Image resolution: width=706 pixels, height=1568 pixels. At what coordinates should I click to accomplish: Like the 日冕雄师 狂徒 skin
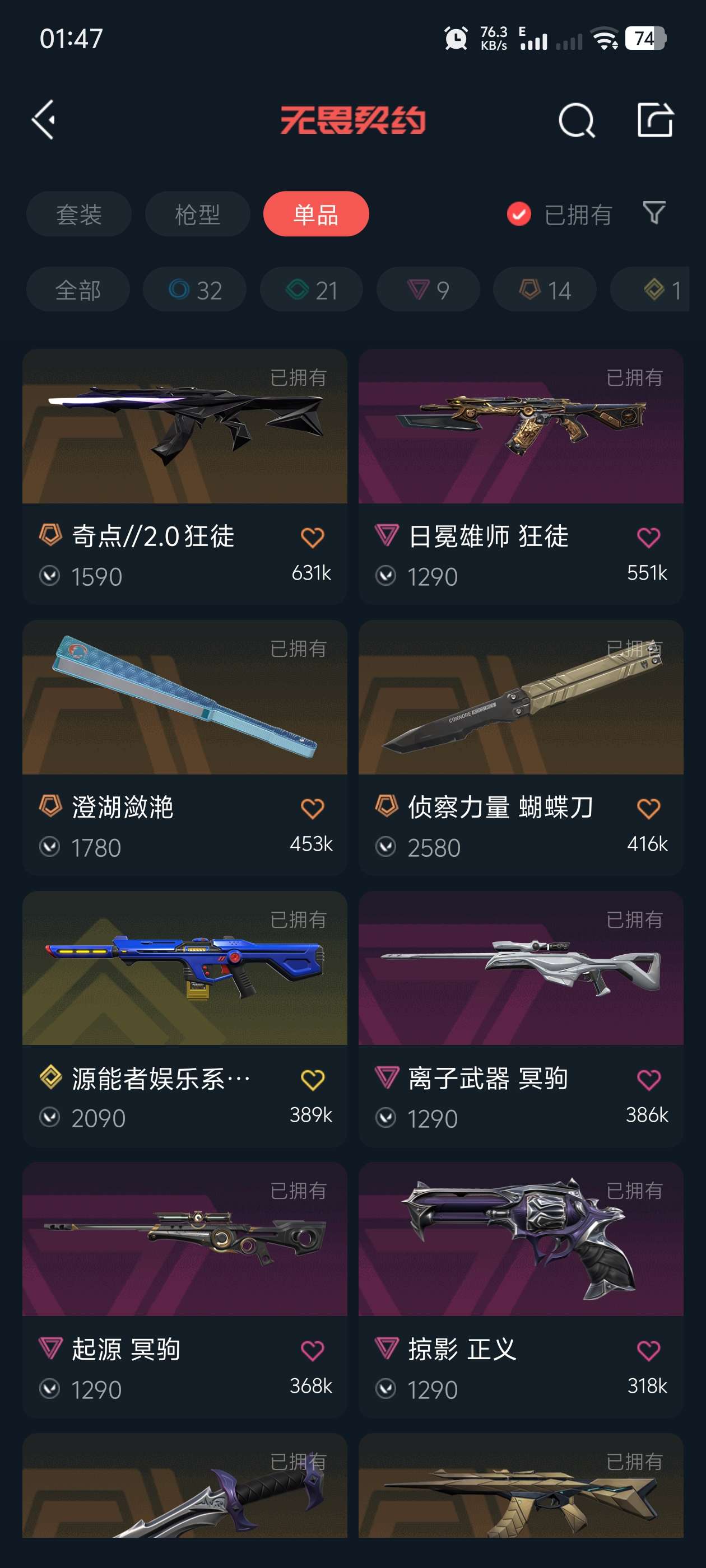648,538
